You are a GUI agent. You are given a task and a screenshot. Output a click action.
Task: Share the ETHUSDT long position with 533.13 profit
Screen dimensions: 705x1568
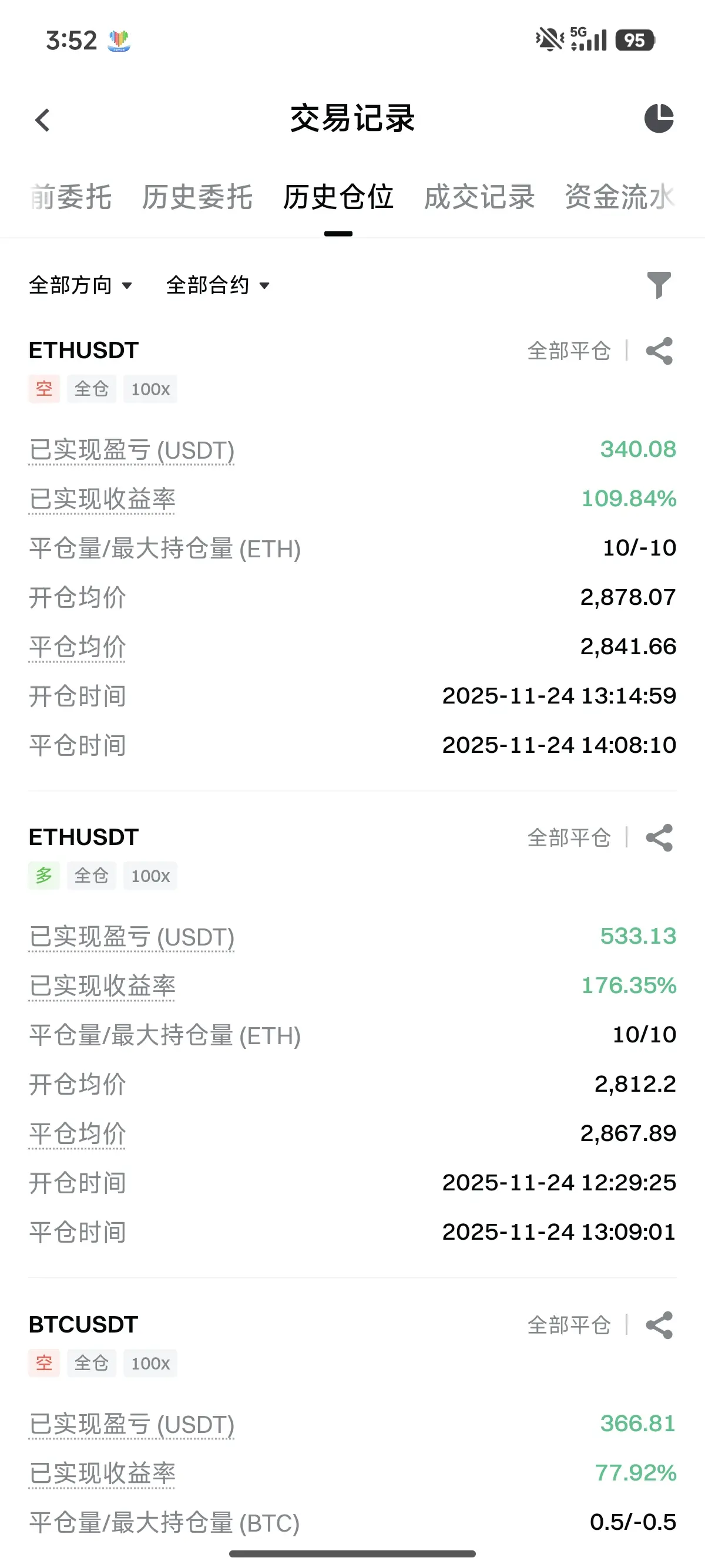tap(659, 837)
